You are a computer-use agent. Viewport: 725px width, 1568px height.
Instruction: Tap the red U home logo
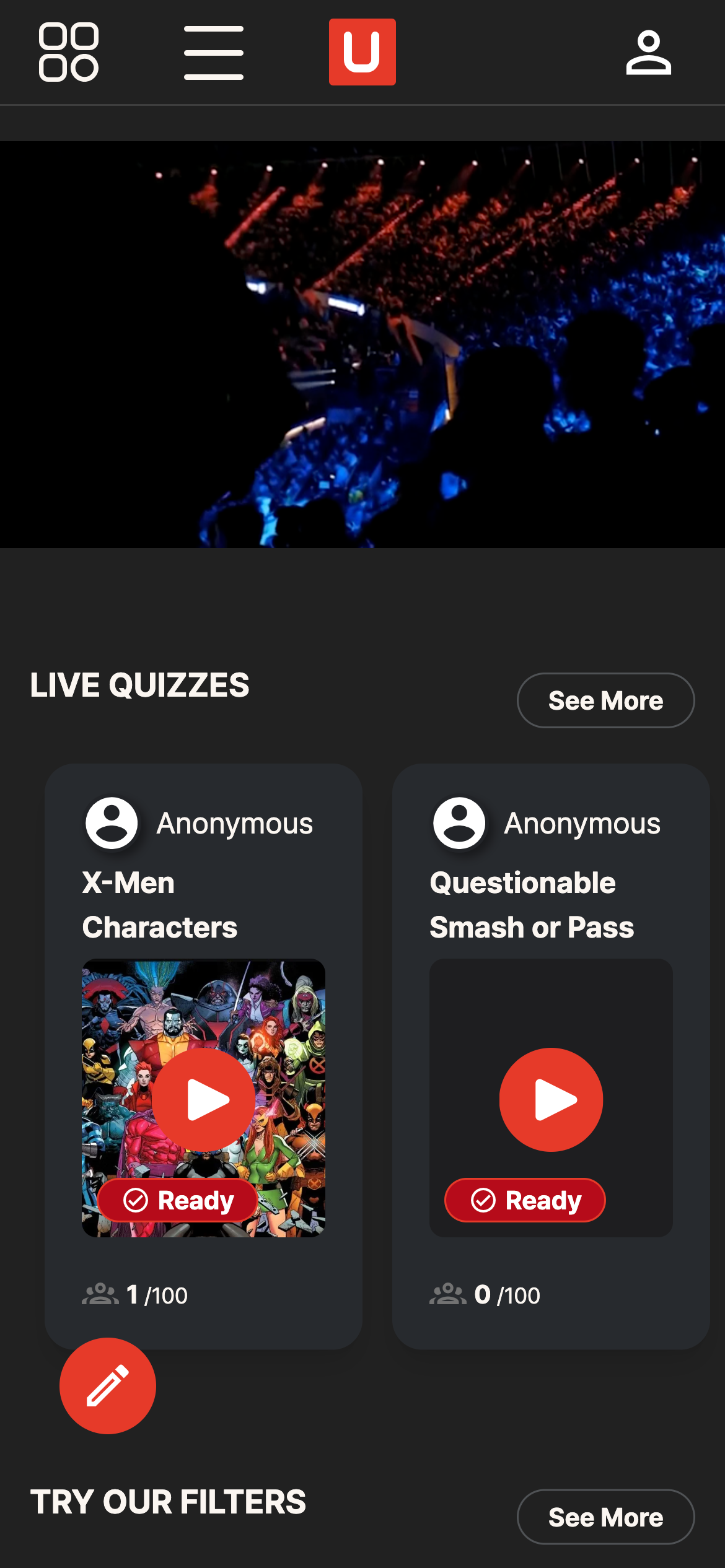click(x=362, y=52)
